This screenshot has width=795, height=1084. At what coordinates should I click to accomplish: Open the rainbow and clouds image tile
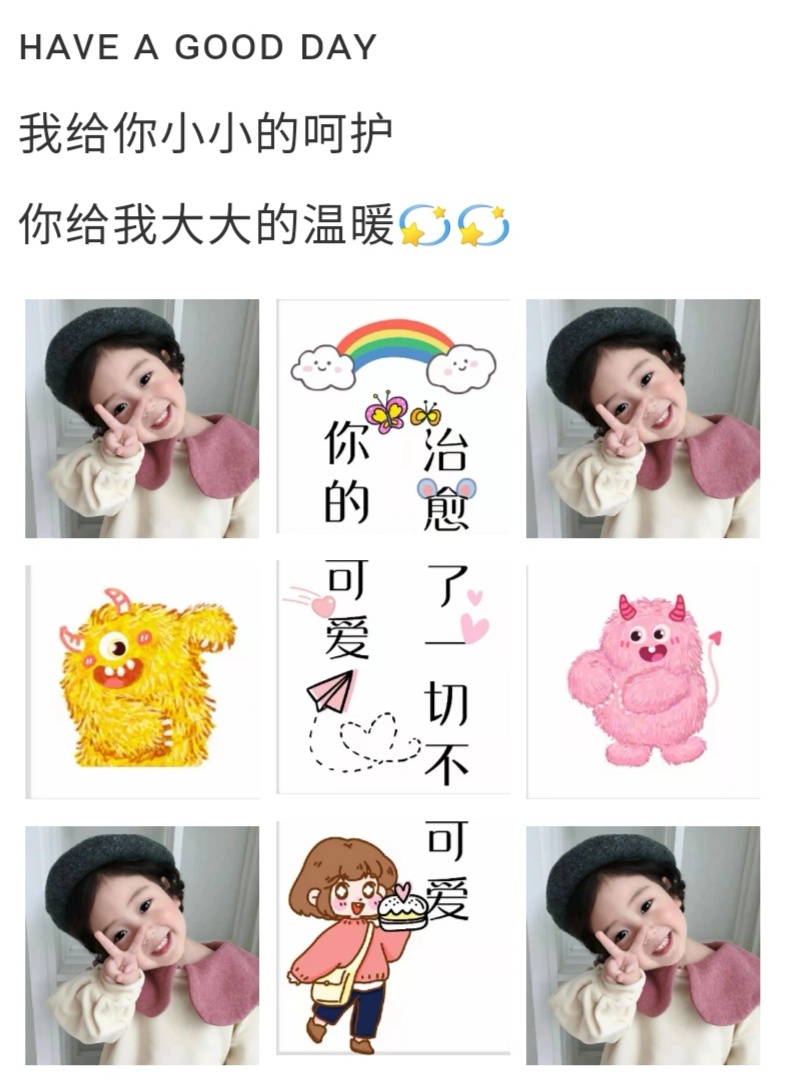pos(393,418)
